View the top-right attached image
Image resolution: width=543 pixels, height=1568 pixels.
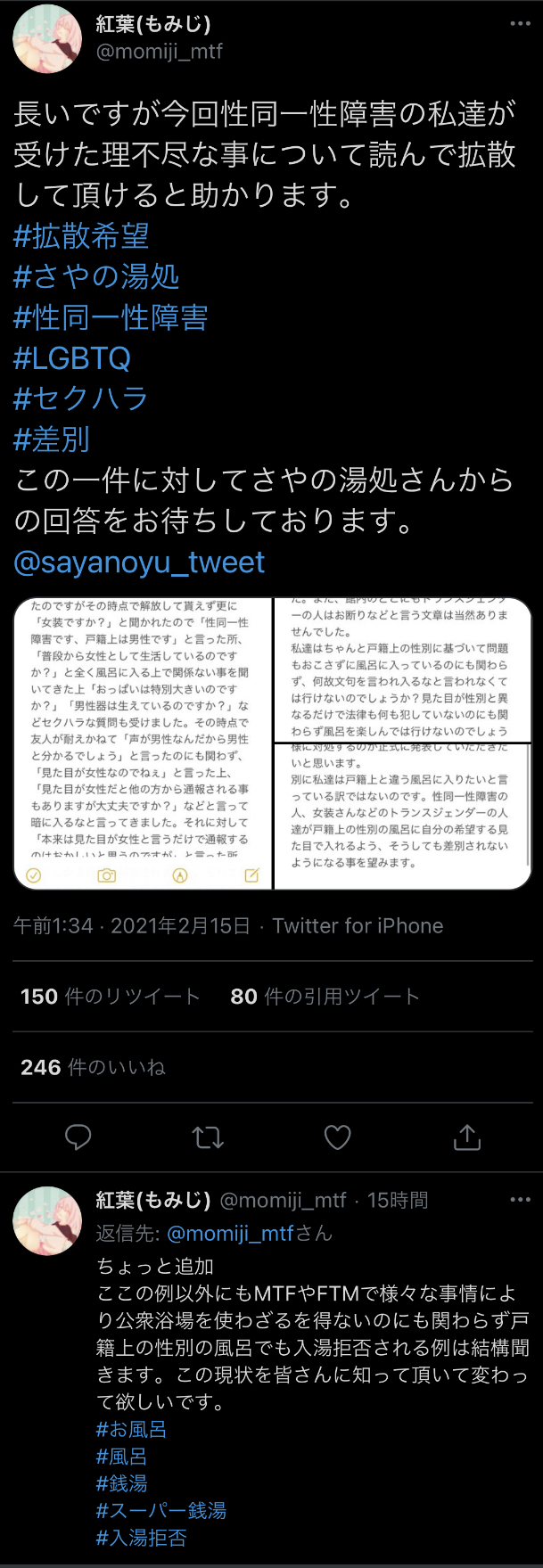point(403,669)
